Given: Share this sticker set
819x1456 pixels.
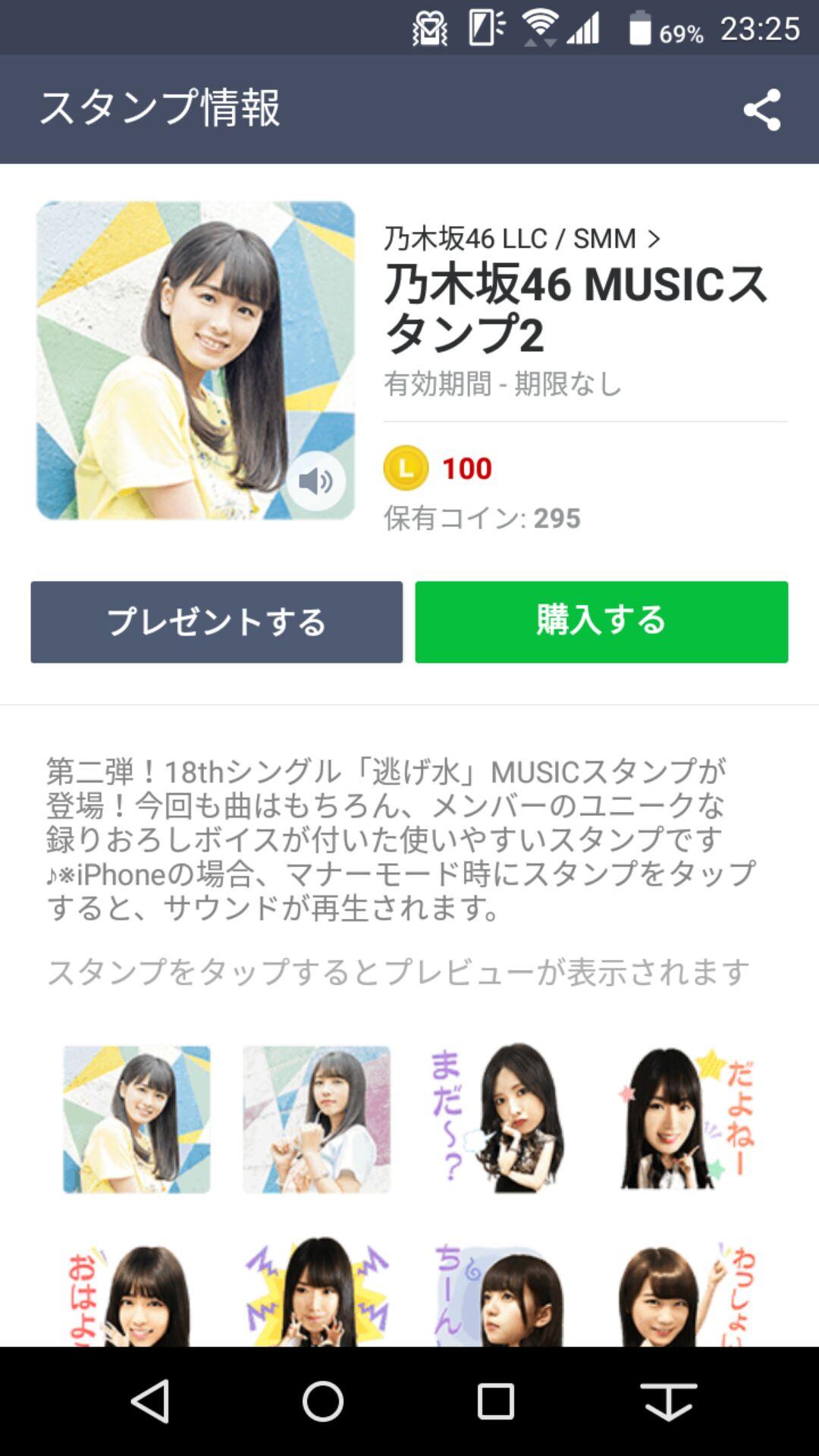Looking at the screenshot, I should point(761,110).
